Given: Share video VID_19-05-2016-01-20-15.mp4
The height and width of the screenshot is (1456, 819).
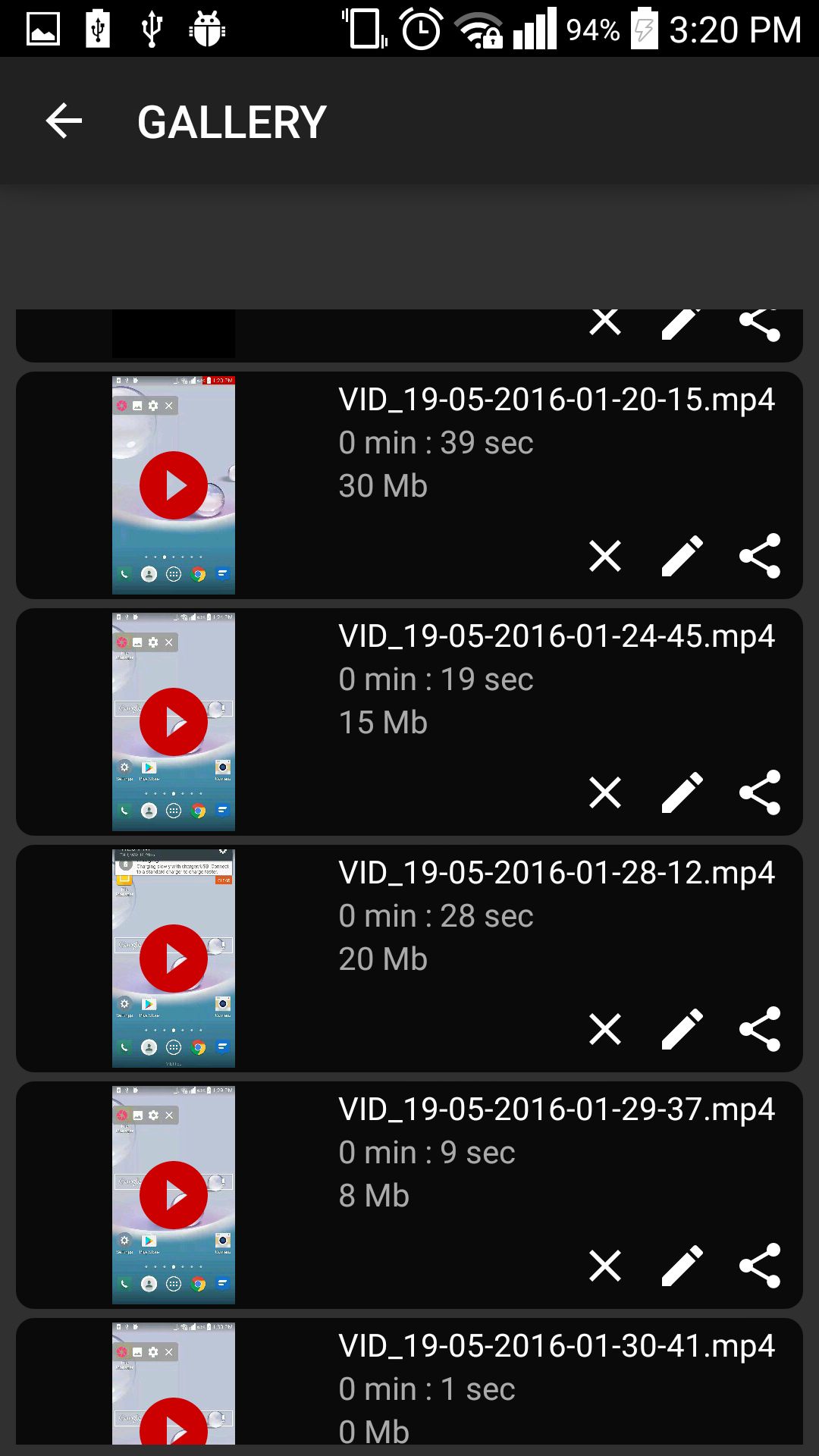Looking at the screenshot, I should [760, 556].
